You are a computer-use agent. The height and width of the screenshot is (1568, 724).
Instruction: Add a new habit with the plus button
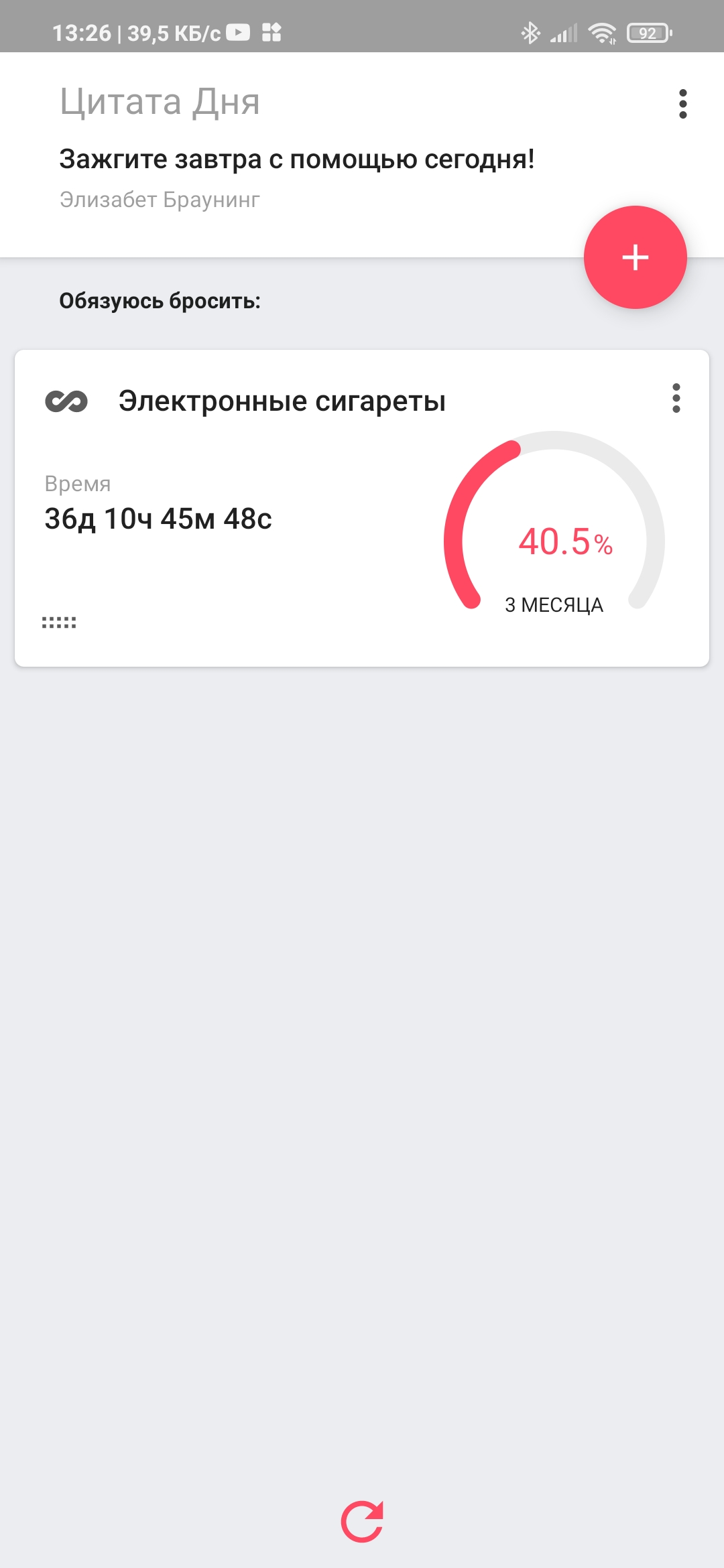(x=635, y=257)
